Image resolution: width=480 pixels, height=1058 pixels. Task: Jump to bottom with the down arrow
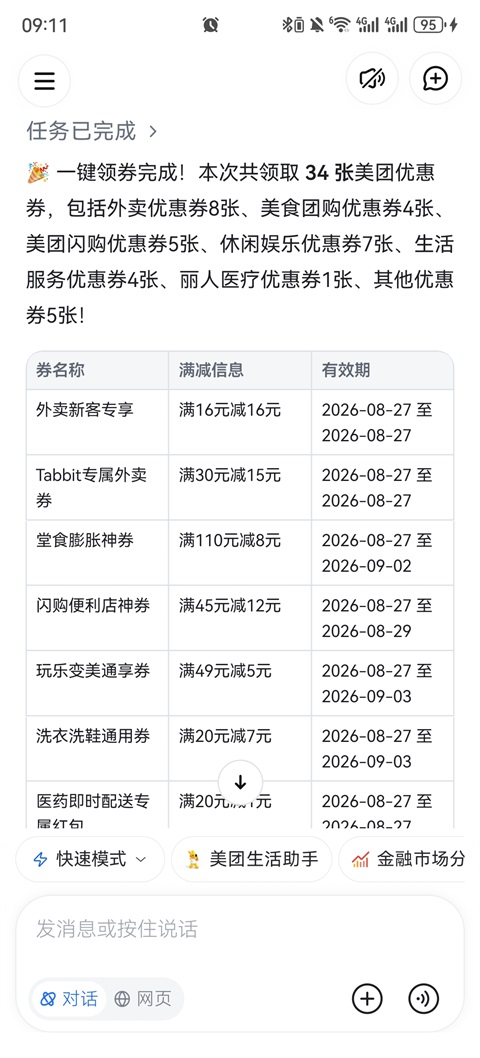point(240,782)
